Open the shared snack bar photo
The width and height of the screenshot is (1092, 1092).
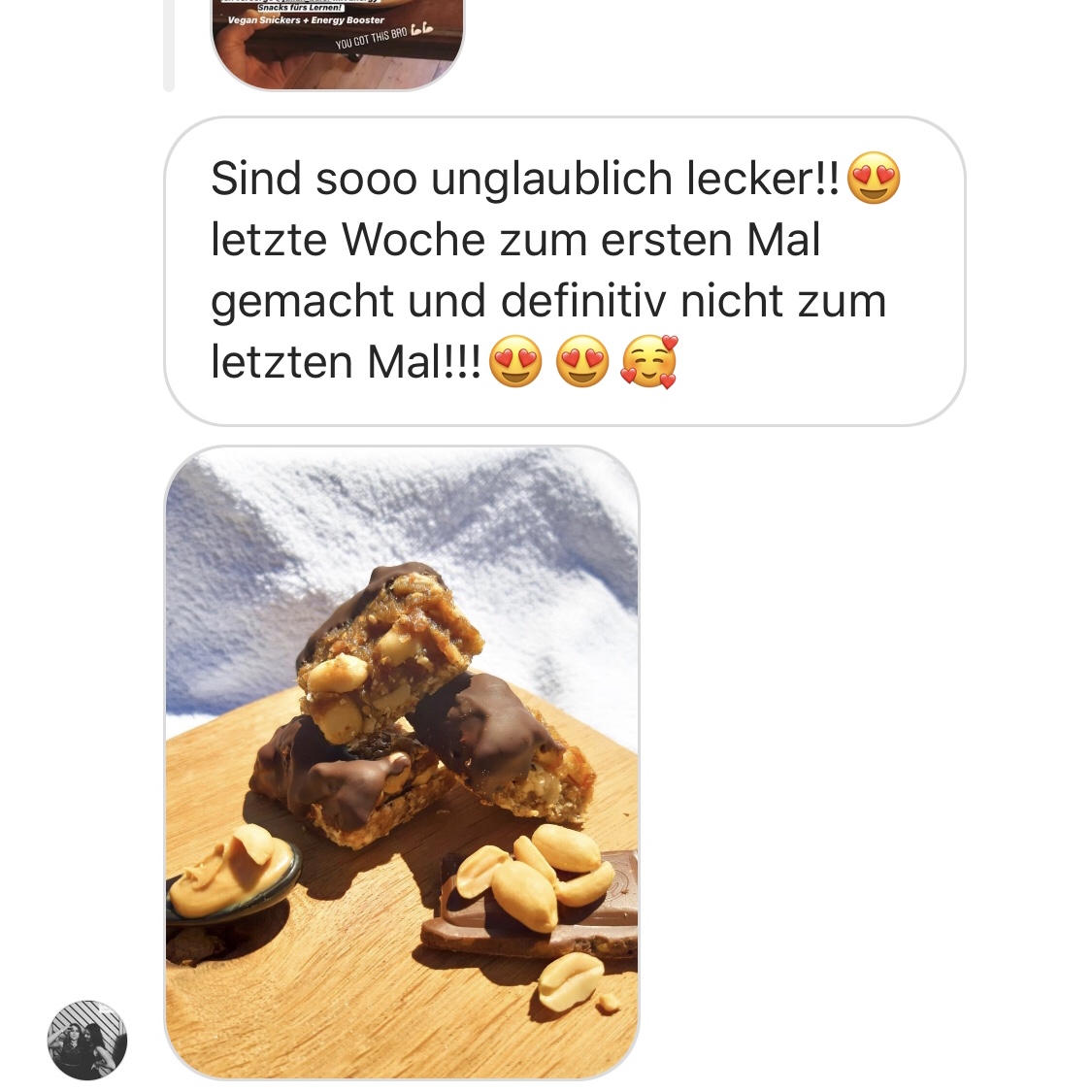pos(402,762)
